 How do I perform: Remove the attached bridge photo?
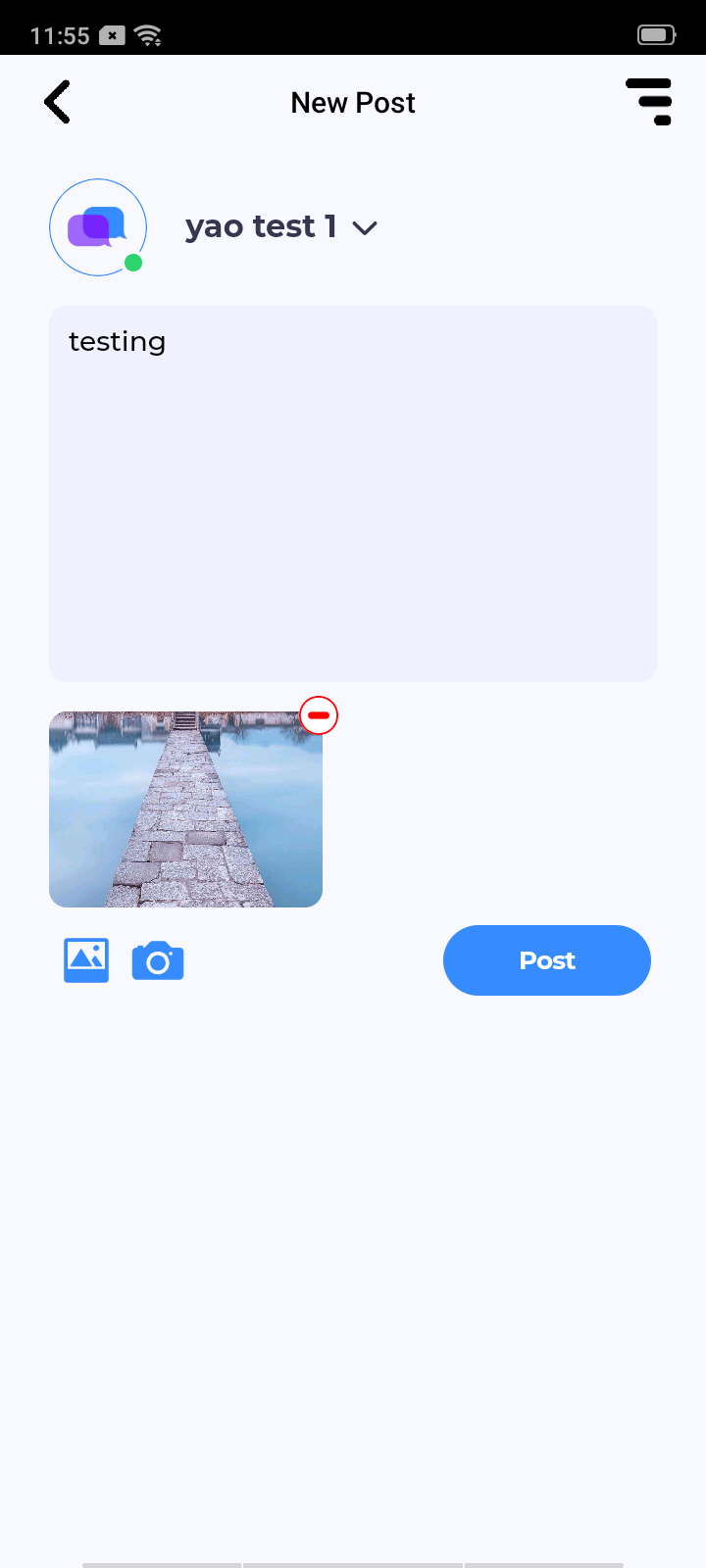(x=319, y=715)
